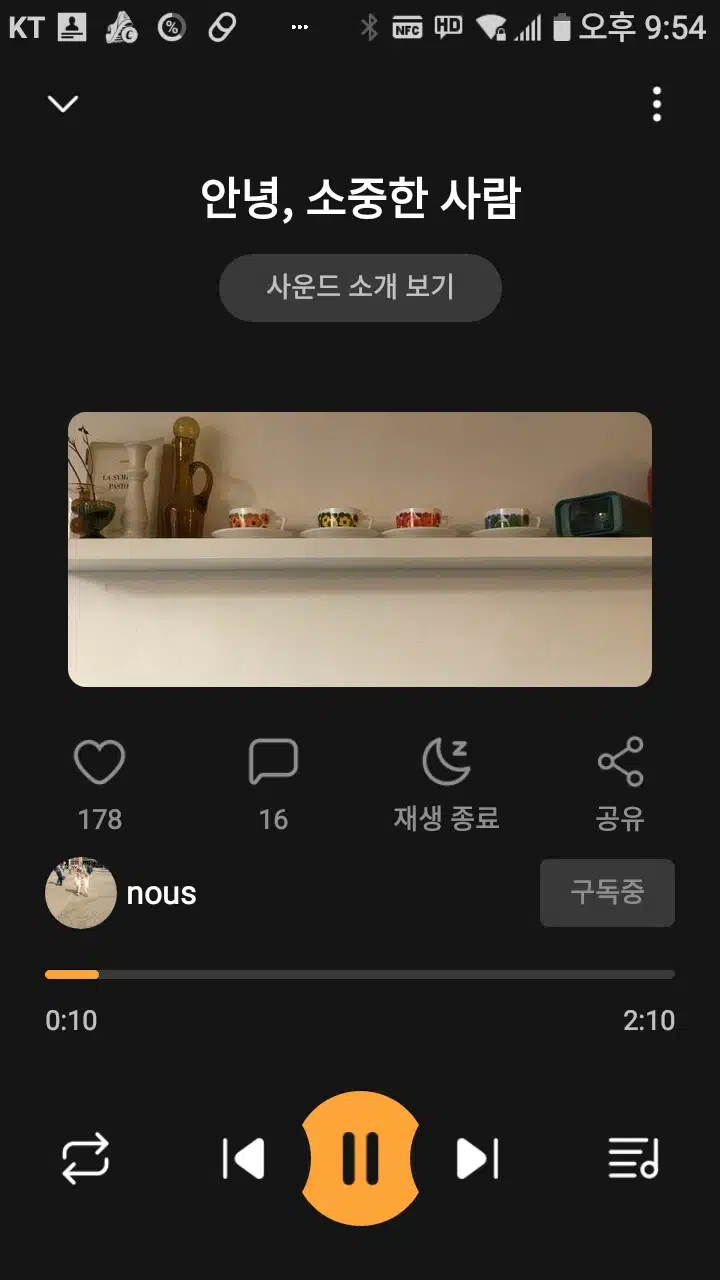
Task: Skip to the previous track
Action: 243,1159
